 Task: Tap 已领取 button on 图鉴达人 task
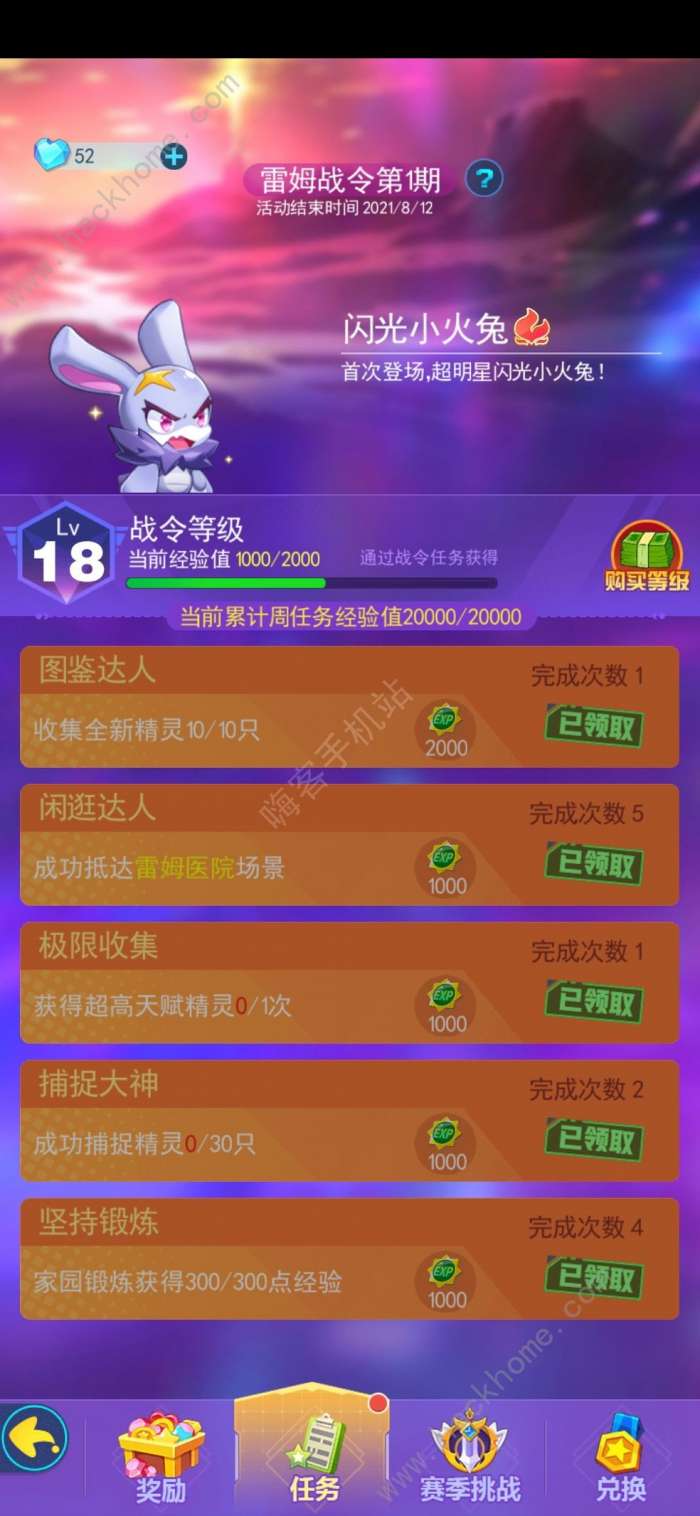(595, 726)
